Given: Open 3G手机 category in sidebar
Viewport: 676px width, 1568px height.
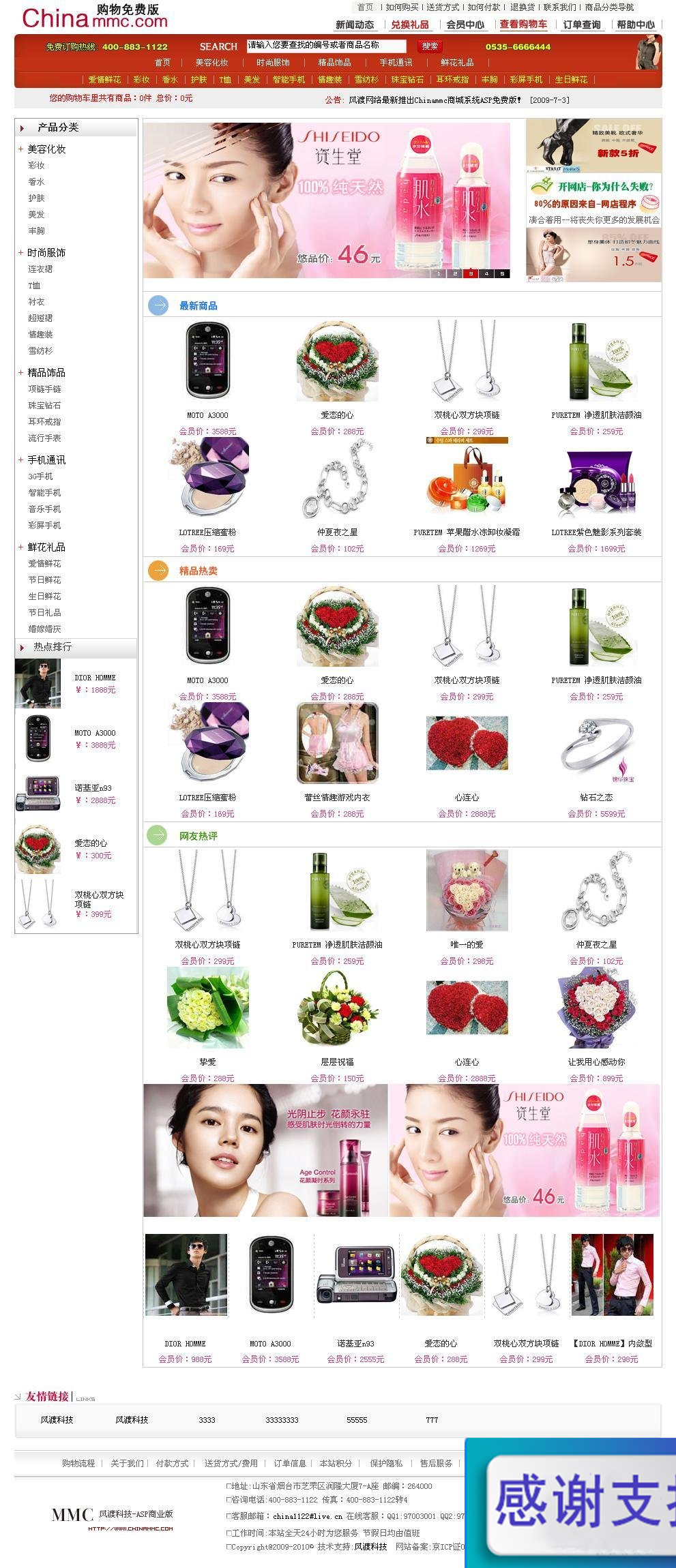Looking at the screenshot, I should 40,477.
